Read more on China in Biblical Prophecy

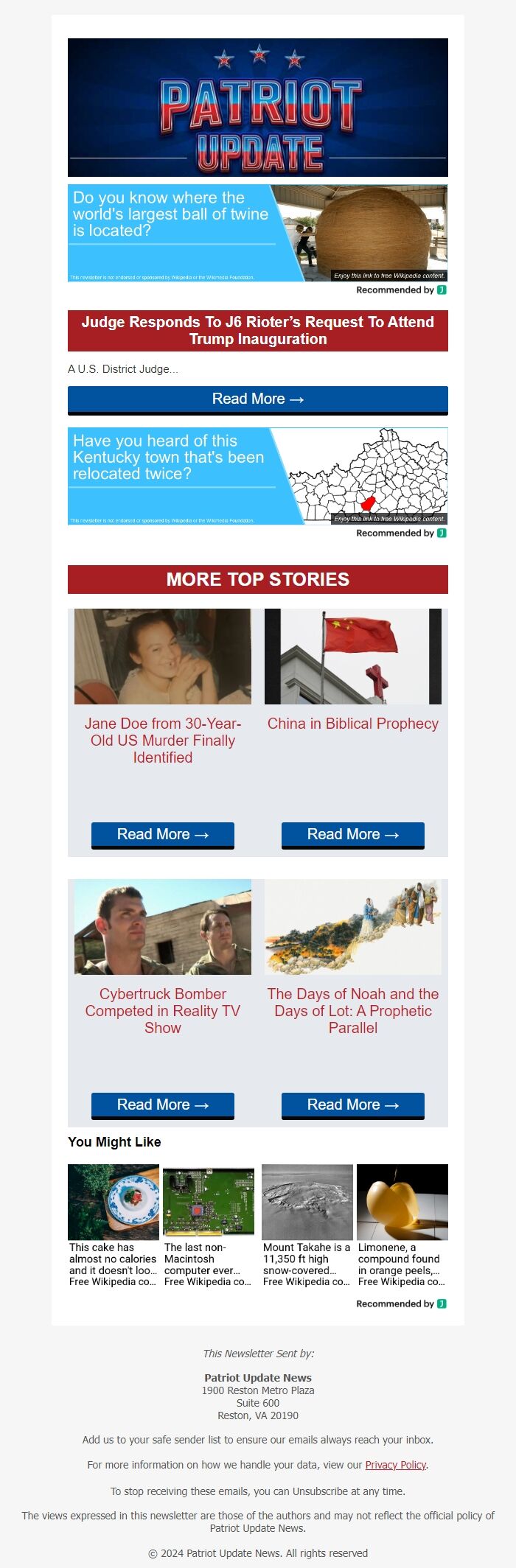coord(352,835)
